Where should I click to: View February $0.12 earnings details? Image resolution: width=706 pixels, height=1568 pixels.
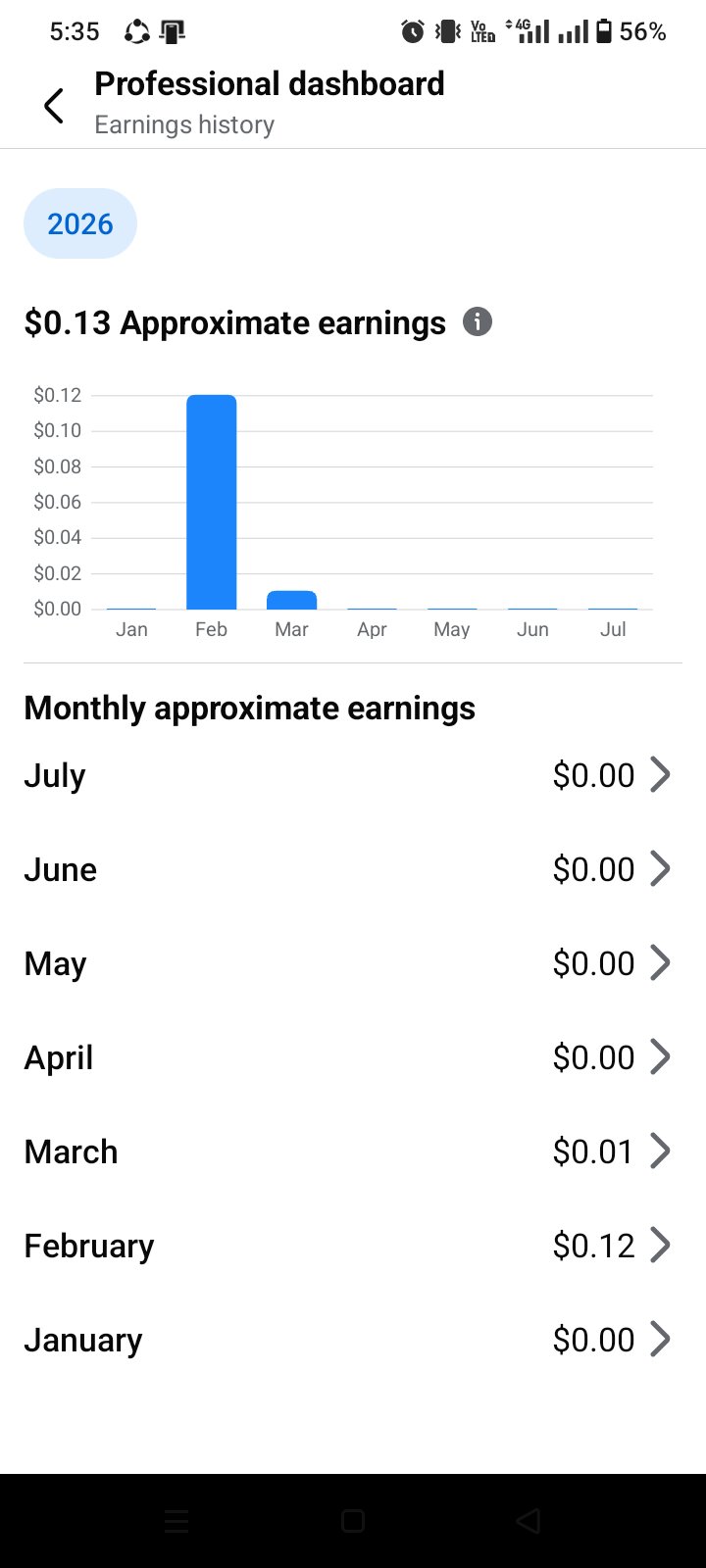(353, 1246)
